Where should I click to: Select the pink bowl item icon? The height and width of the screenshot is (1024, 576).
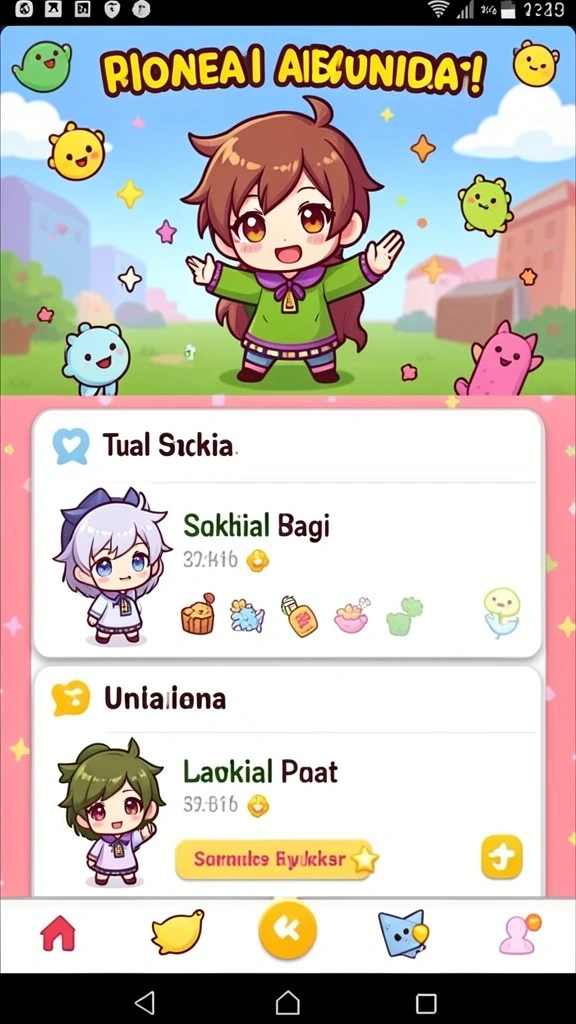pyautogui.click(x=352, y=616)
